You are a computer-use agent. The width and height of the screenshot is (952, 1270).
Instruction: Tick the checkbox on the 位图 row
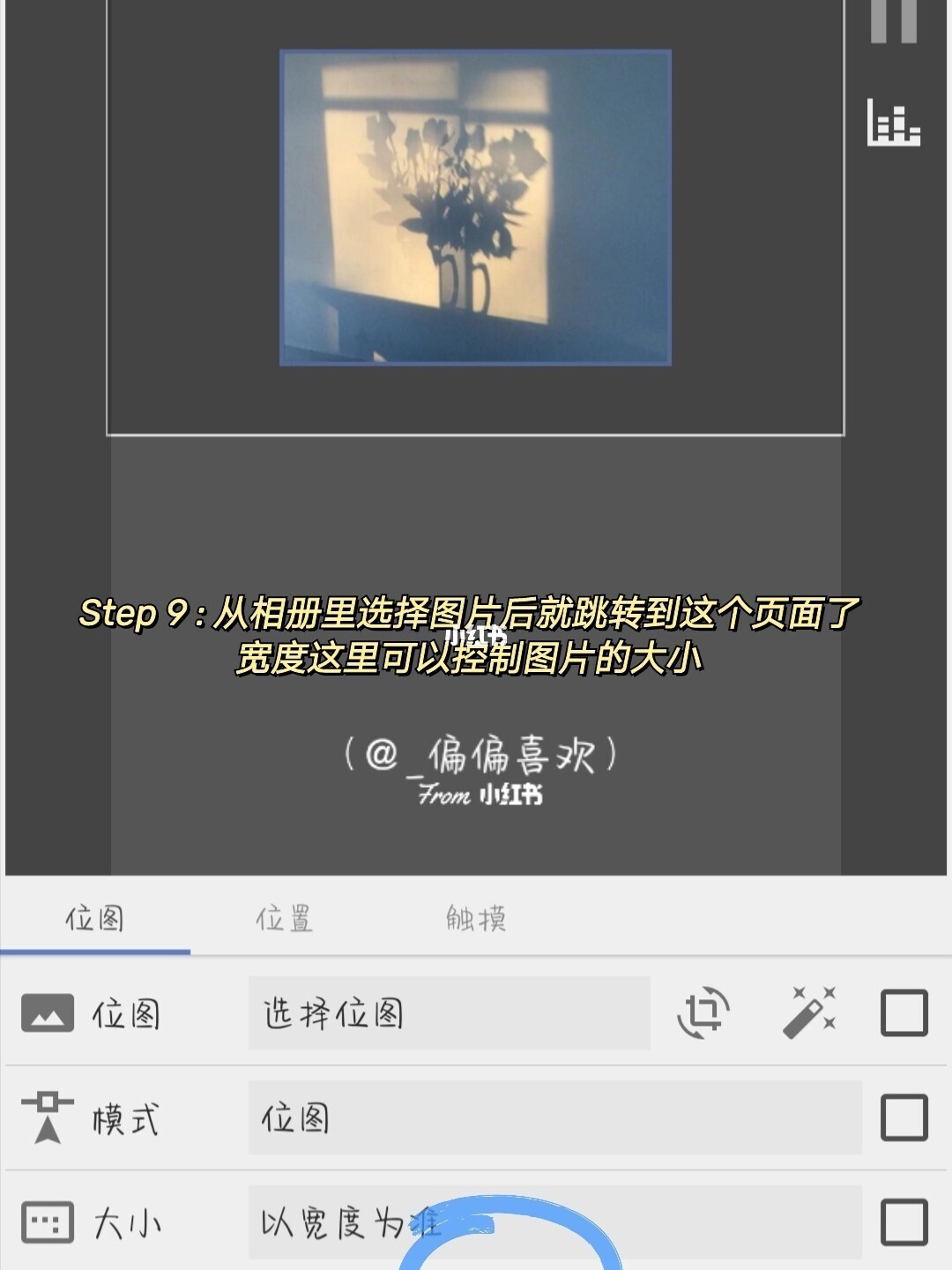coord(904,1012)
